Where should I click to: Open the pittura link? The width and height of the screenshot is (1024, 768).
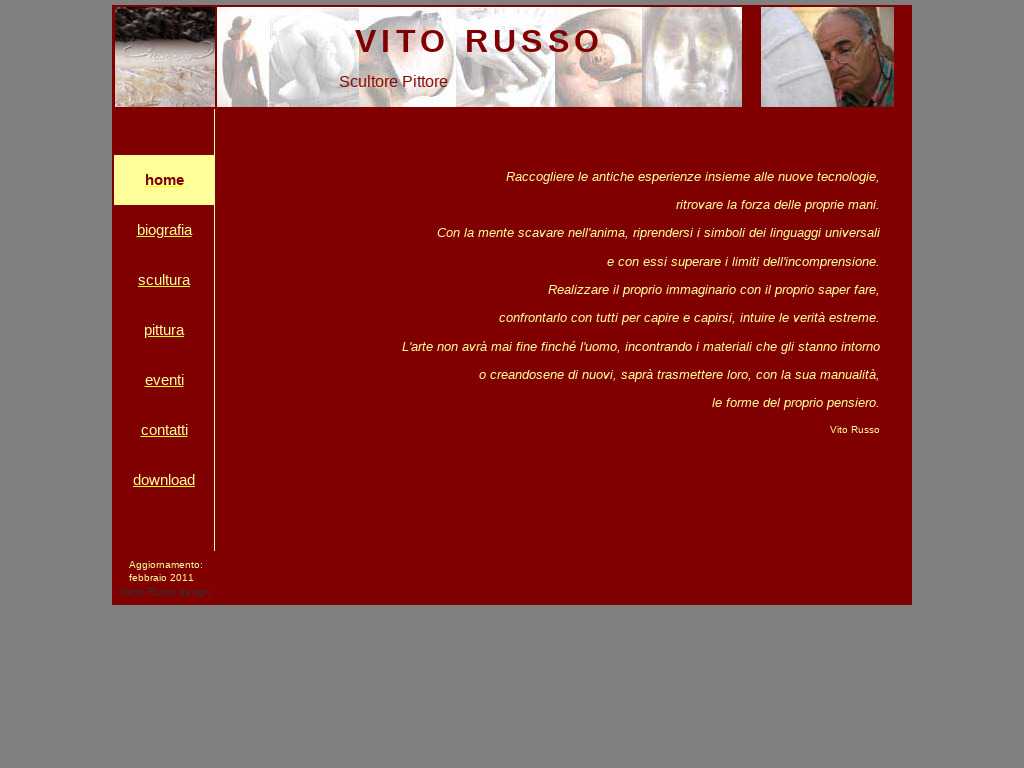[x=164, y=330]
